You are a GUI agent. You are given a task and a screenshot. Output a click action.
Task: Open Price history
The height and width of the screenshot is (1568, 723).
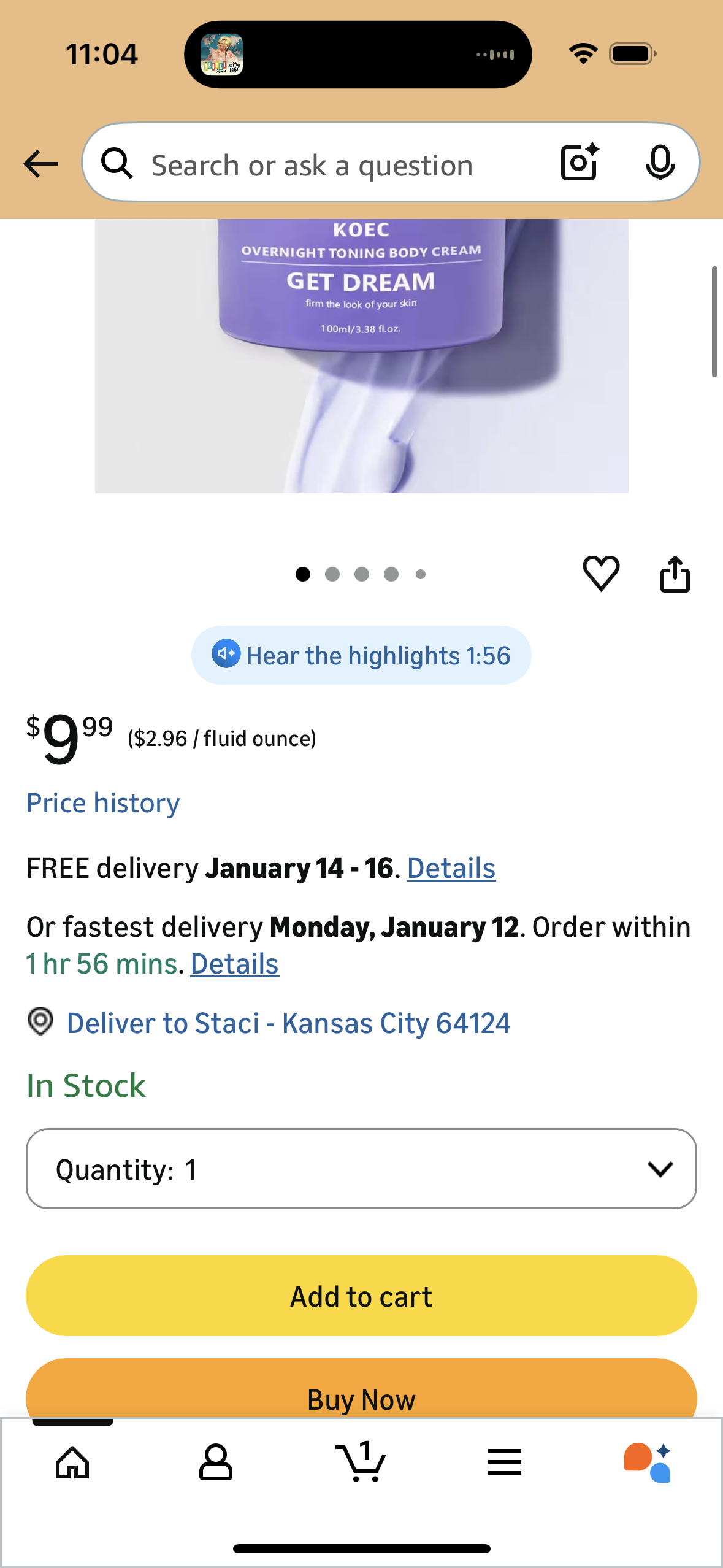pyautogui.click(x=103, y=803)
